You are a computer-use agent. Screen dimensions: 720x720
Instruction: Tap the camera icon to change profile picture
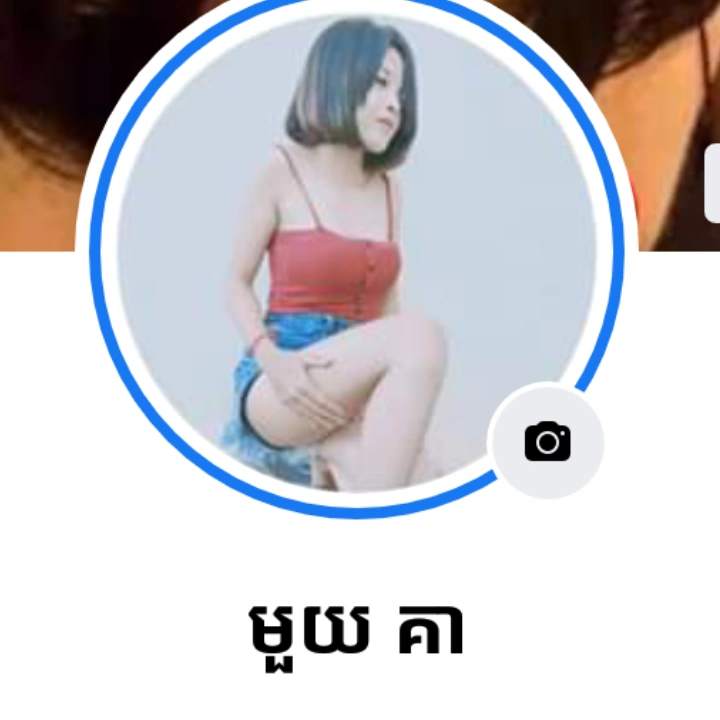[x=546, y=441]
